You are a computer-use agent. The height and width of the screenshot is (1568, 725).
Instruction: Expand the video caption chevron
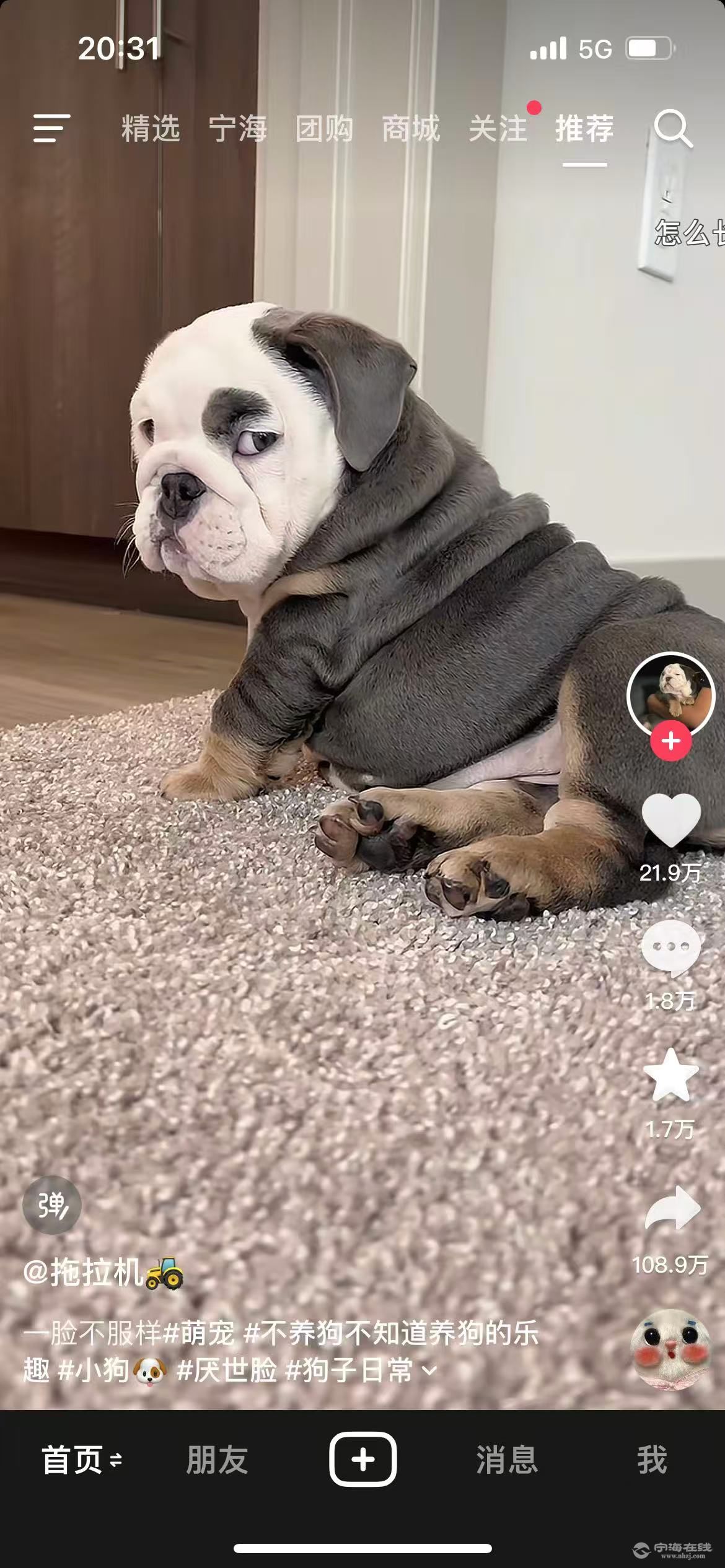tap(429, 1370)
